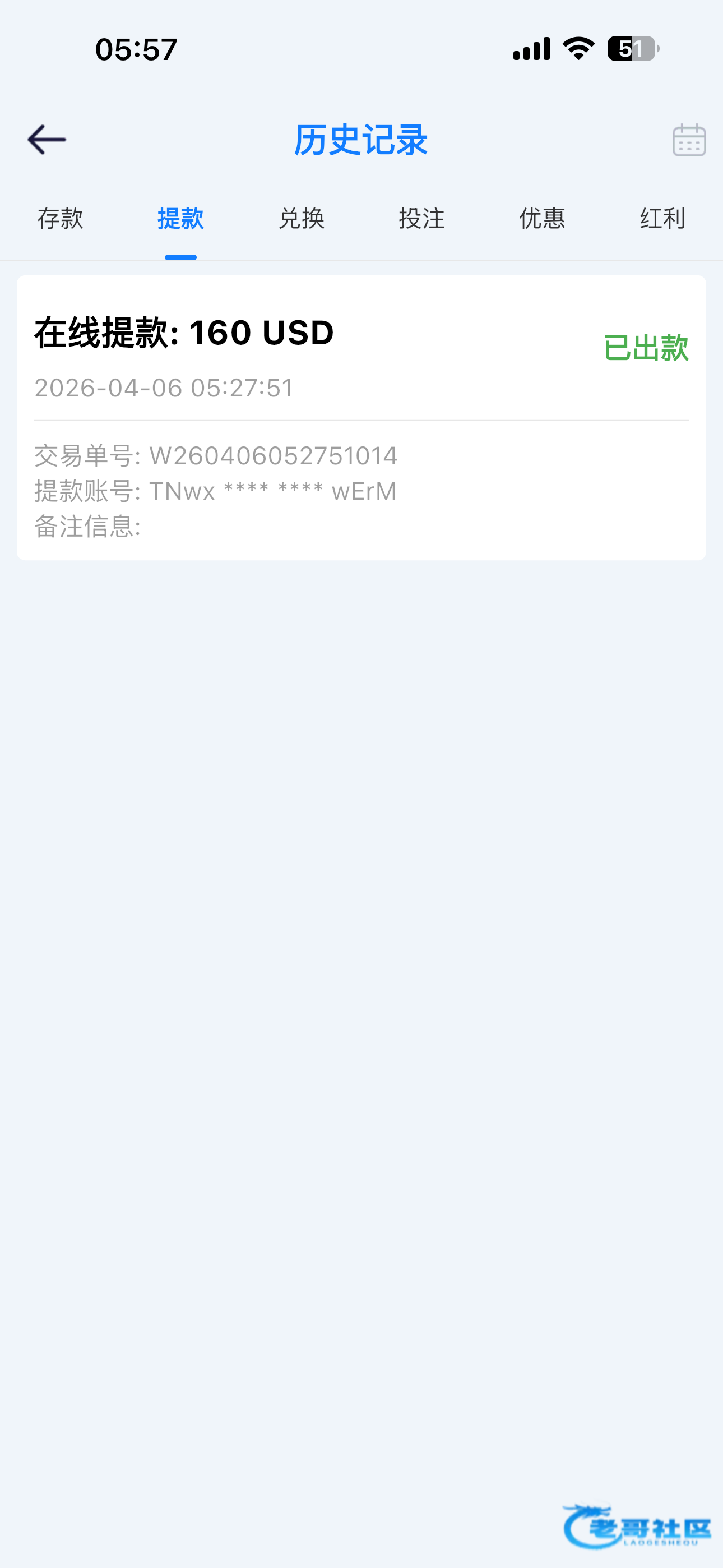Switch to the 兑换 tab
Viewport: 723px width, 1568px height.
tap(302, 219)
